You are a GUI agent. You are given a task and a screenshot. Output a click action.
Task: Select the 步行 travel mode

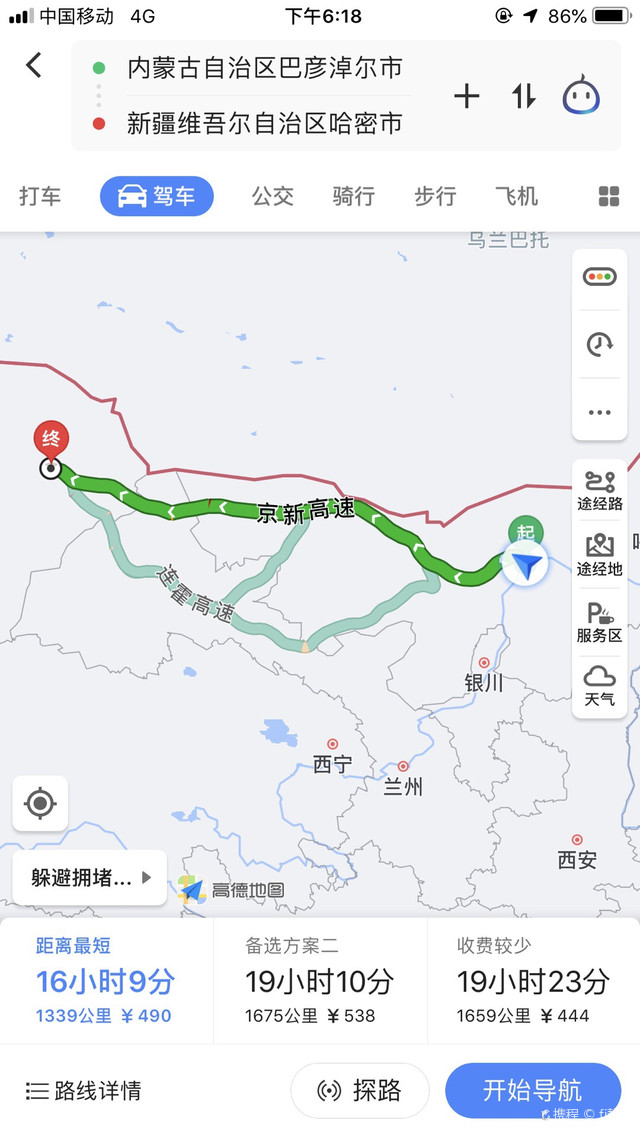pyautogui.click(x=435, y=196)
